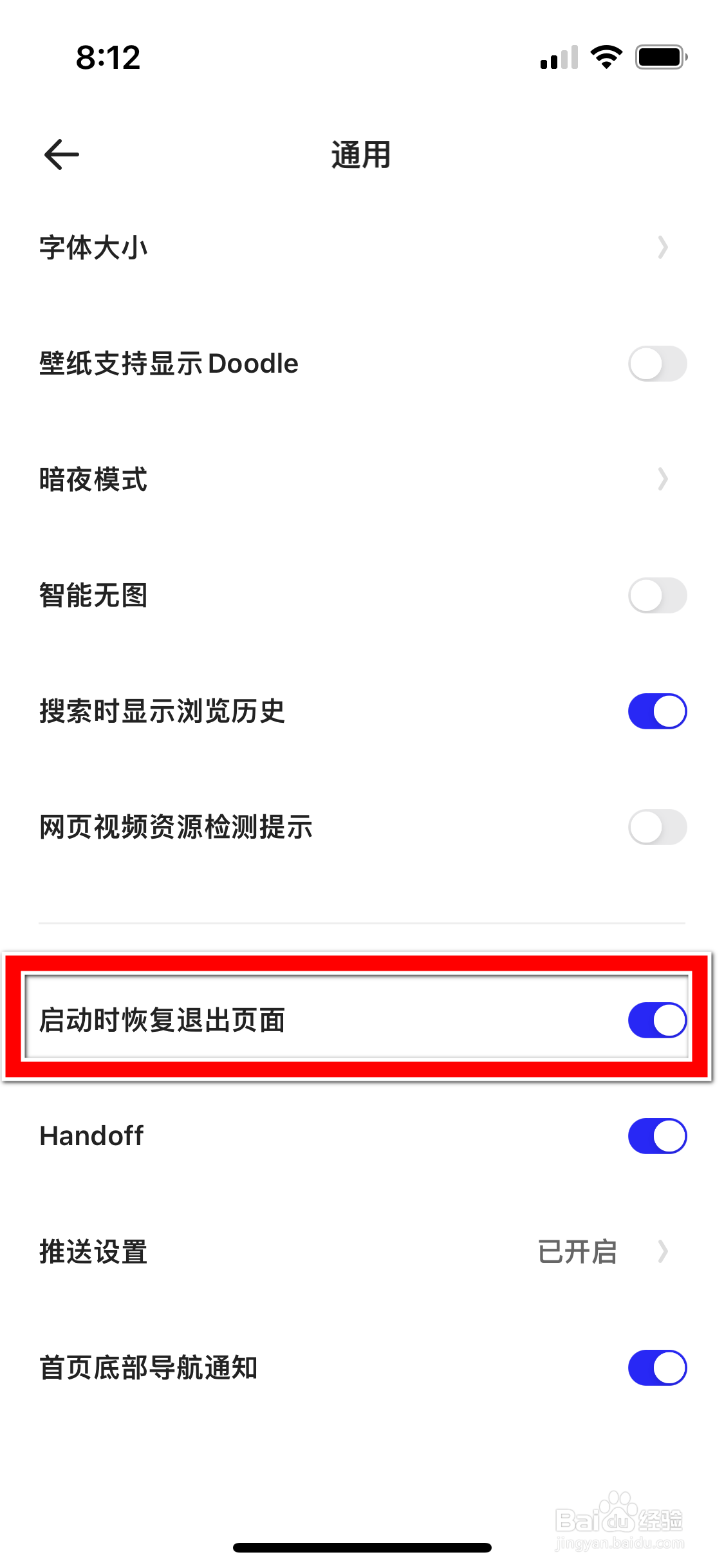Viewport: 724px width, 1568px height.
Task: Open the 字体大小 settings row
Action: [x=93, y=248]
